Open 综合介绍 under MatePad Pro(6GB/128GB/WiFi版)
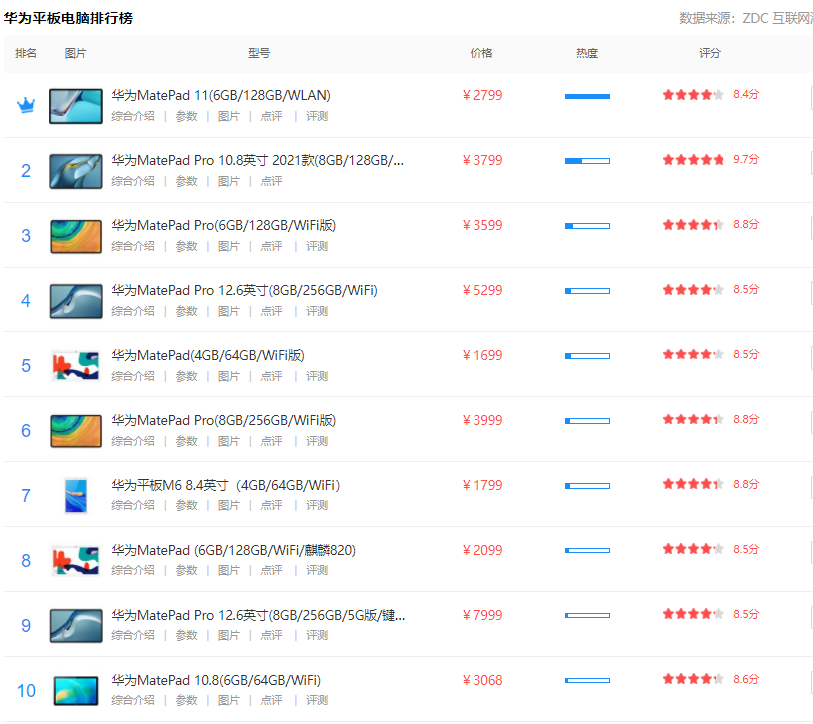 [133, 246]
